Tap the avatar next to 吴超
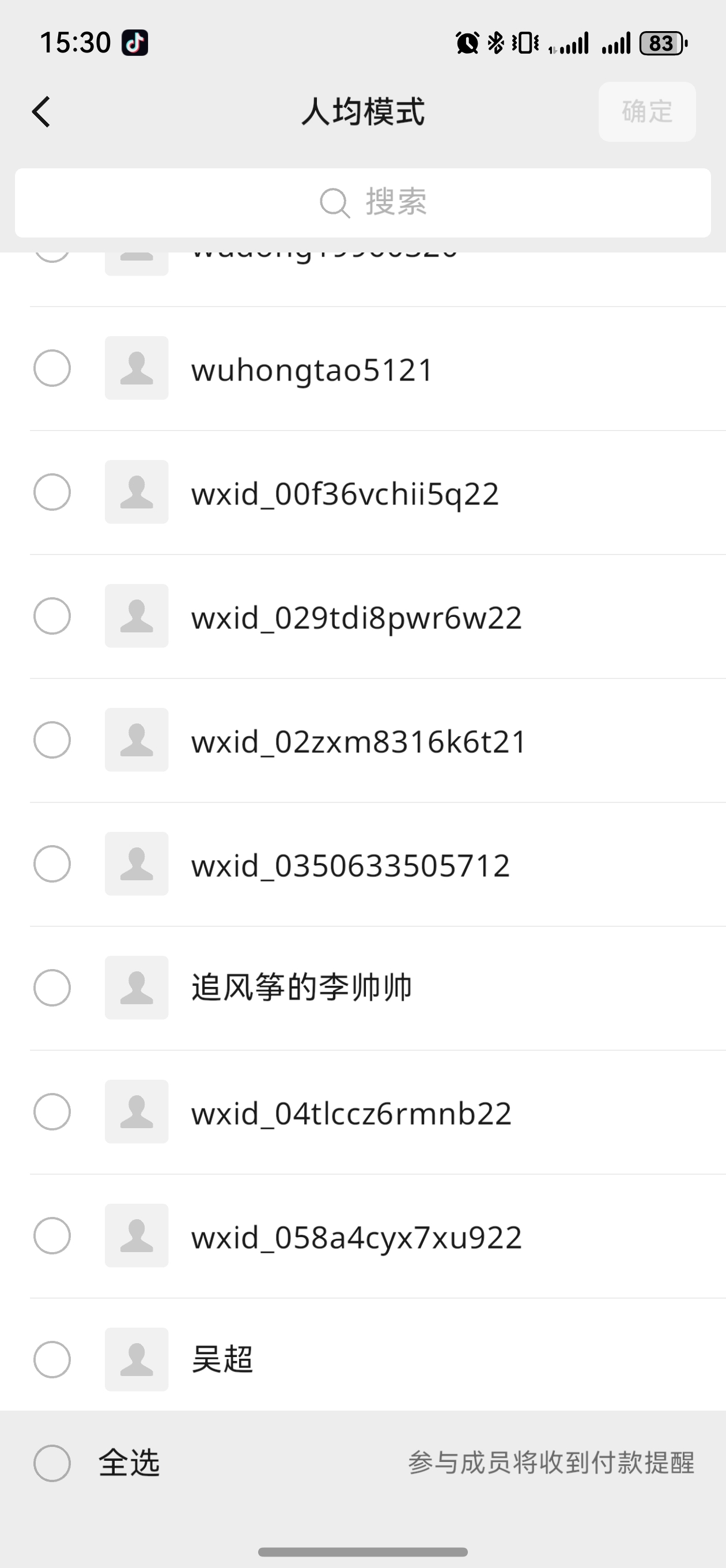Screen dimensions: 726x1568 click(136, 1359)
